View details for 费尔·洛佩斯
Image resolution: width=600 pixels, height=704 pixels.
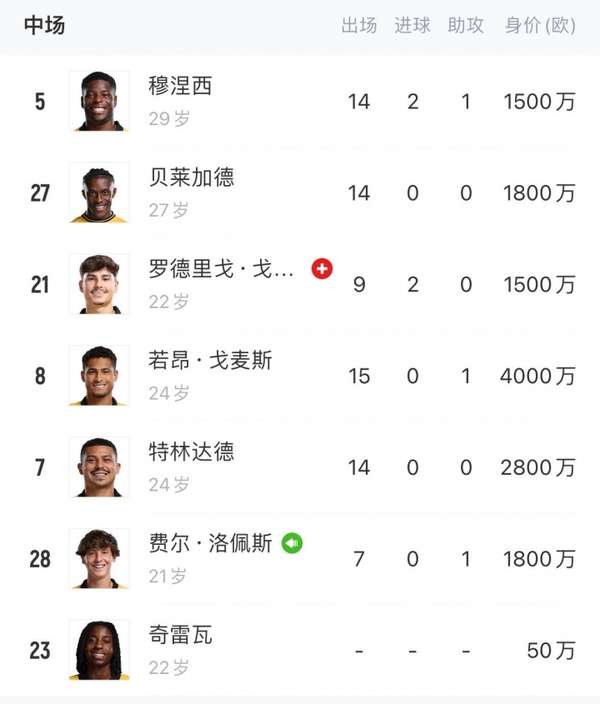(210, 544)
